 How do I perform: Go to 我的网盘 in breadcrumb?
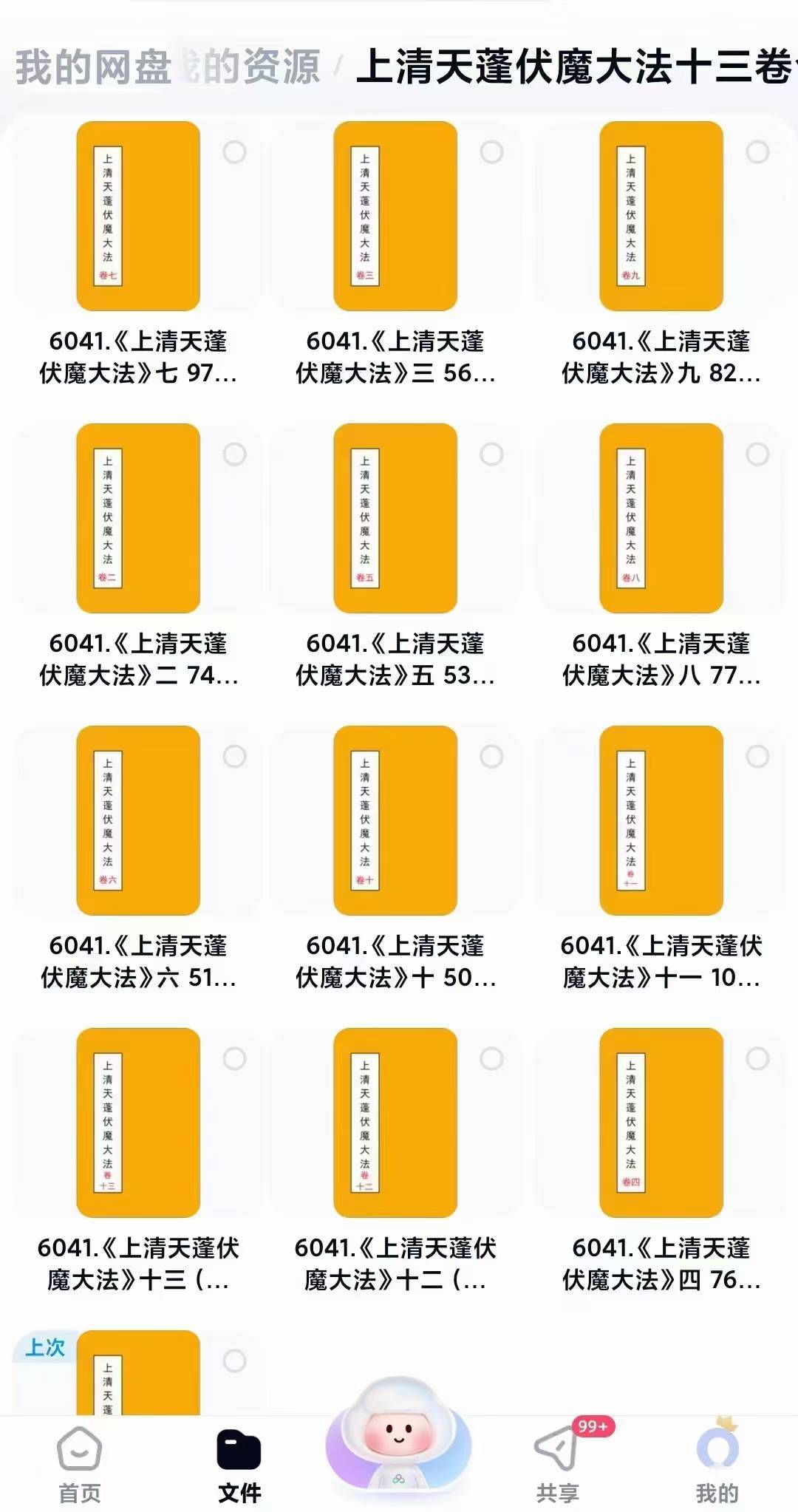pyautogui.click(x=92, y=67)
